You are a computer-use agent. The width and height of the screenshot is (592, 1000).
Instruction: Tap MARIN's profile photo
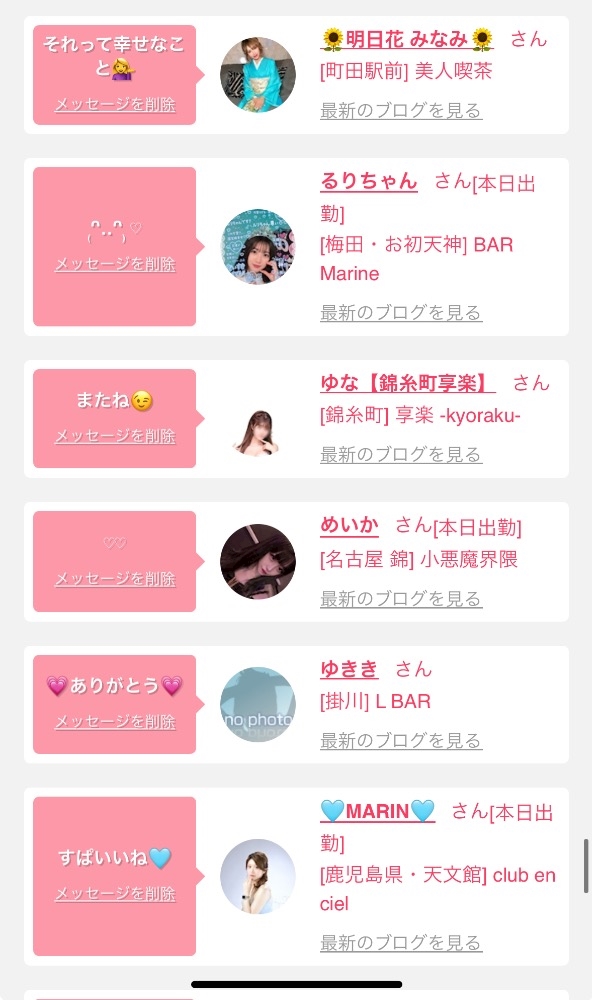click(x=258, y=876)
